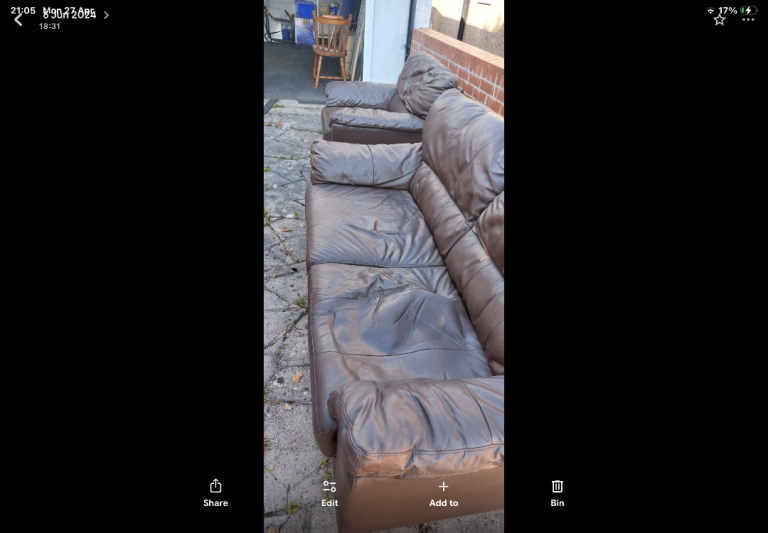This screenshot has width=768, height=533.
Task: Mark this photo as a favourite
Action: [x=719, y=19]
